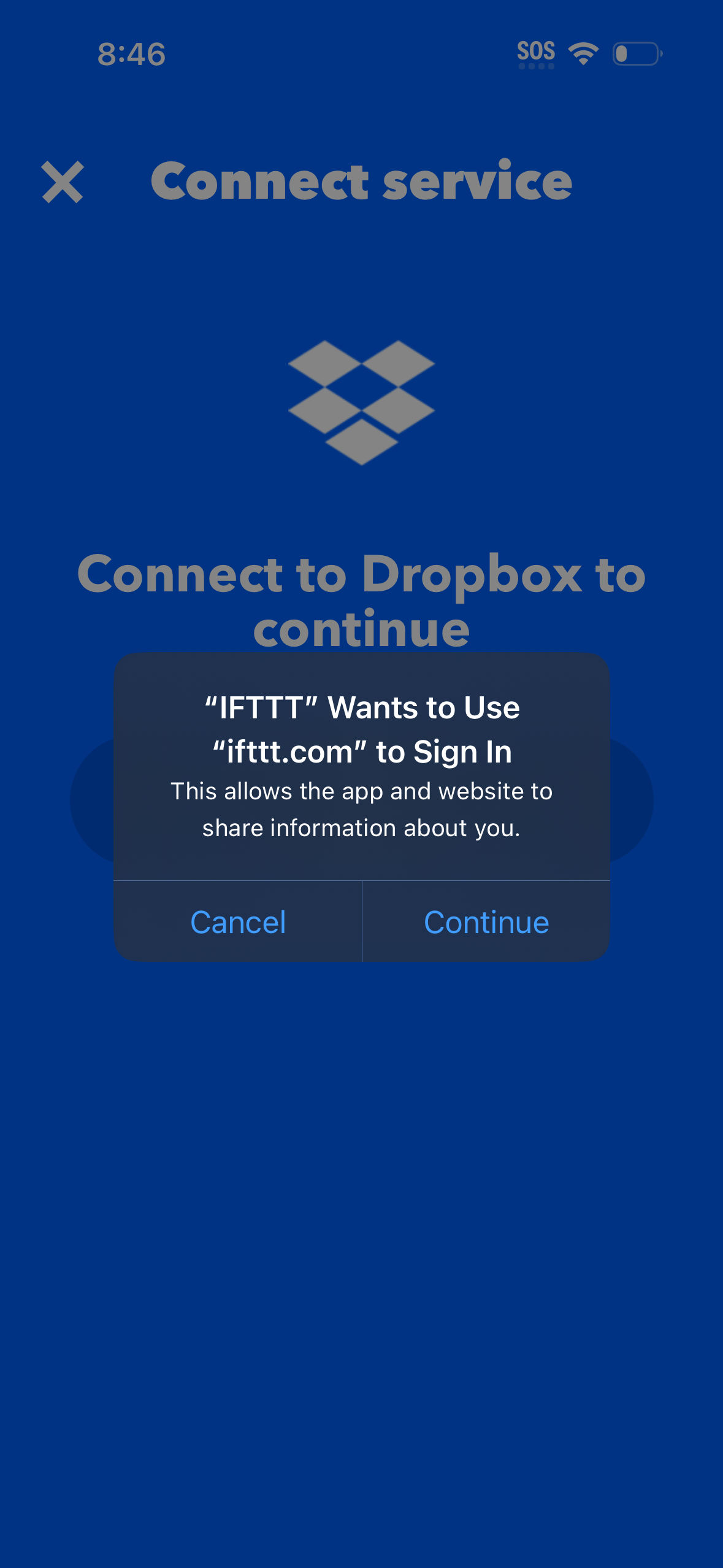The width and height of the screenshot is (723, 1568).
Task: Tap the SOS cellular status indicator
Action: pos(535,52)
